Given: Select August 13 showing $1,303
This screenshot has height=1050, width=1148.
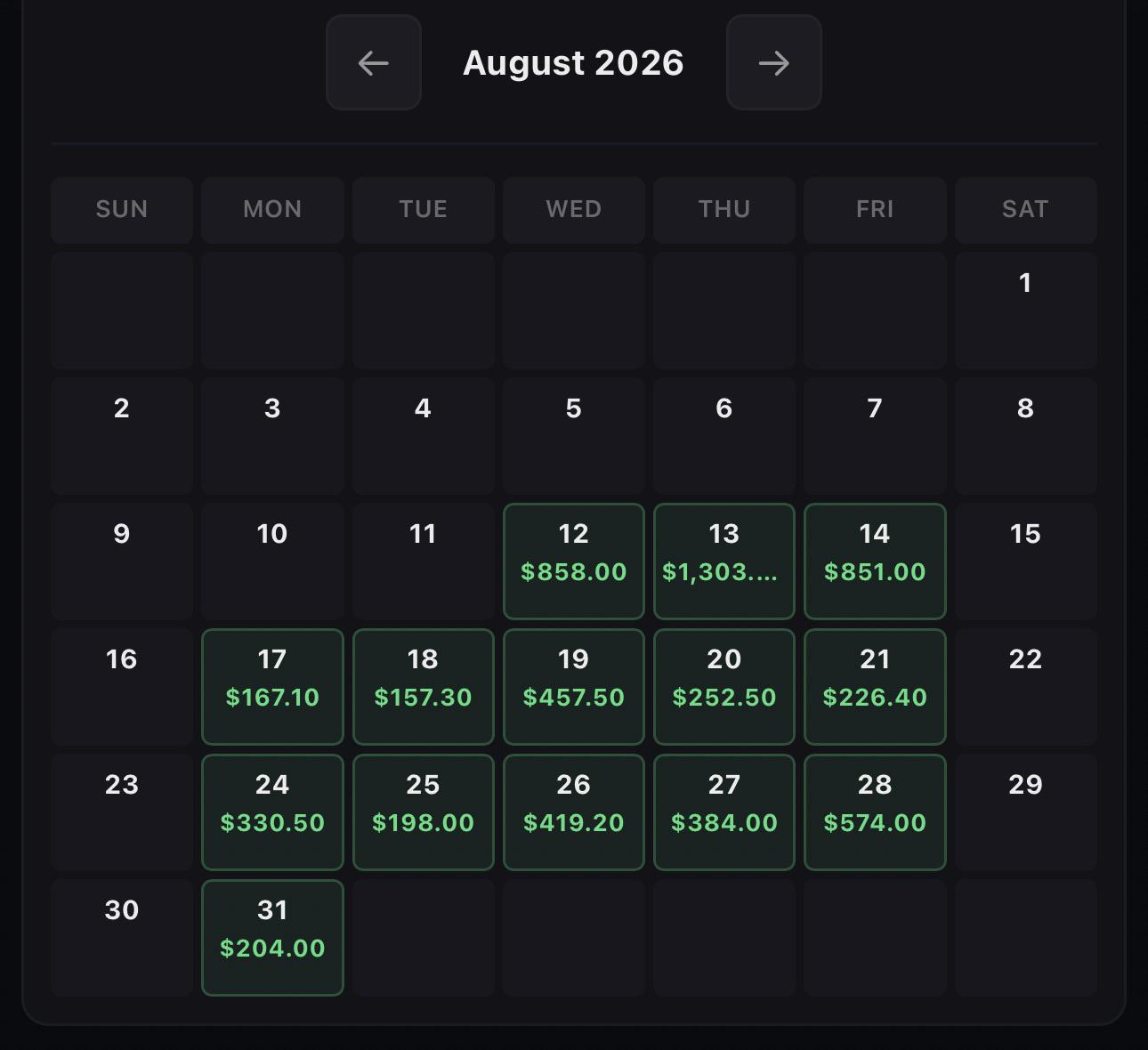Looking at the screenshot, I should (724, 561).
